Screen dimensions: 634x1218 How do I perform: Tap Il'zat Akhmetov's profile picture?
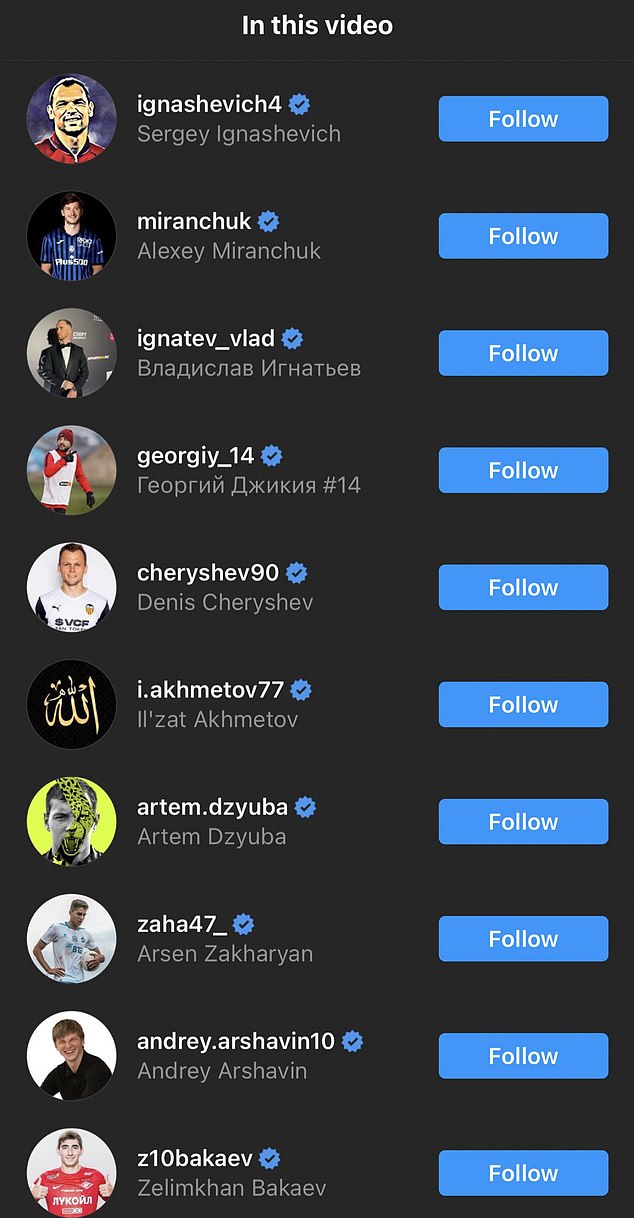coord(71,704)
